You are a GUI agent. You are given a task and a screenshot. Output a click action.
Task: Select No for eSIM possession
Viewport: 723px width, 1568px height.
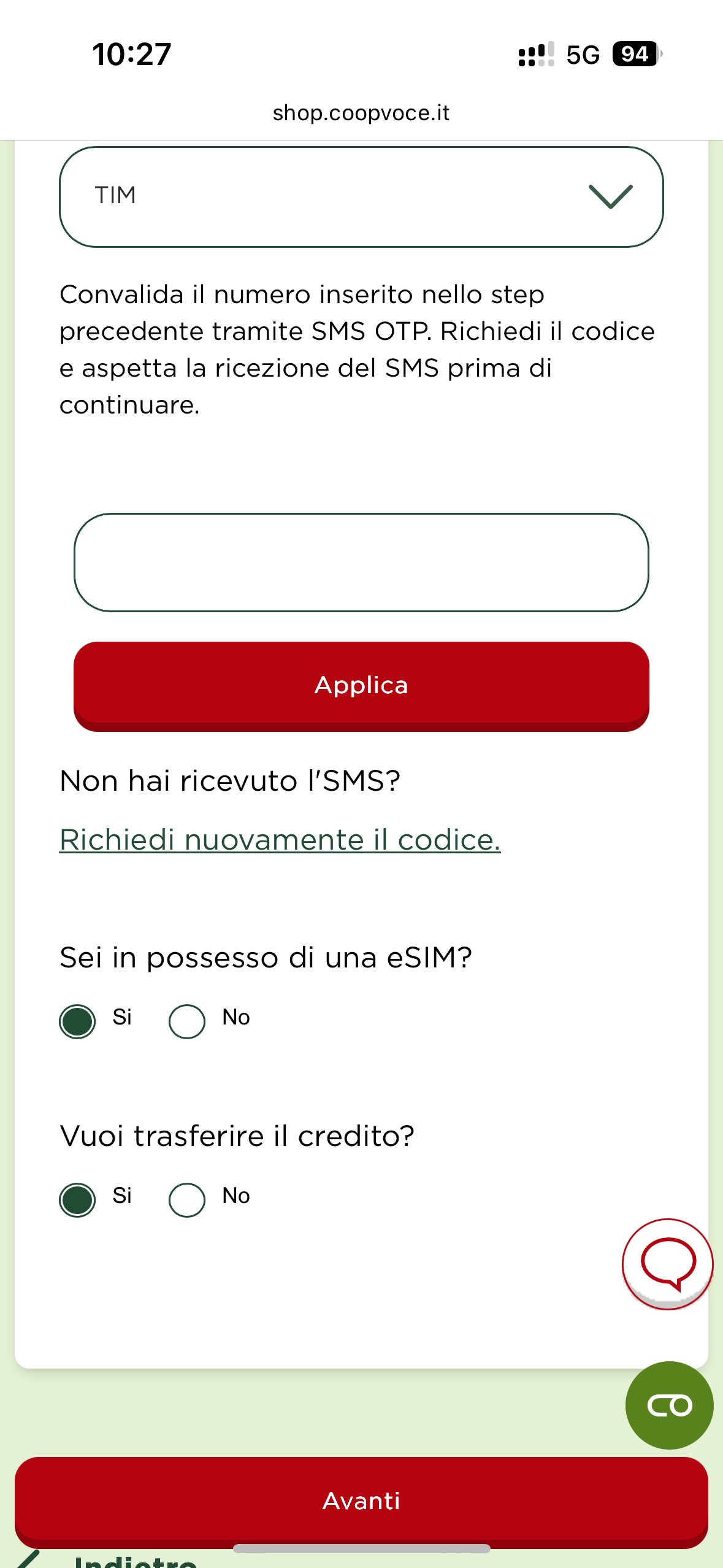187,1021
